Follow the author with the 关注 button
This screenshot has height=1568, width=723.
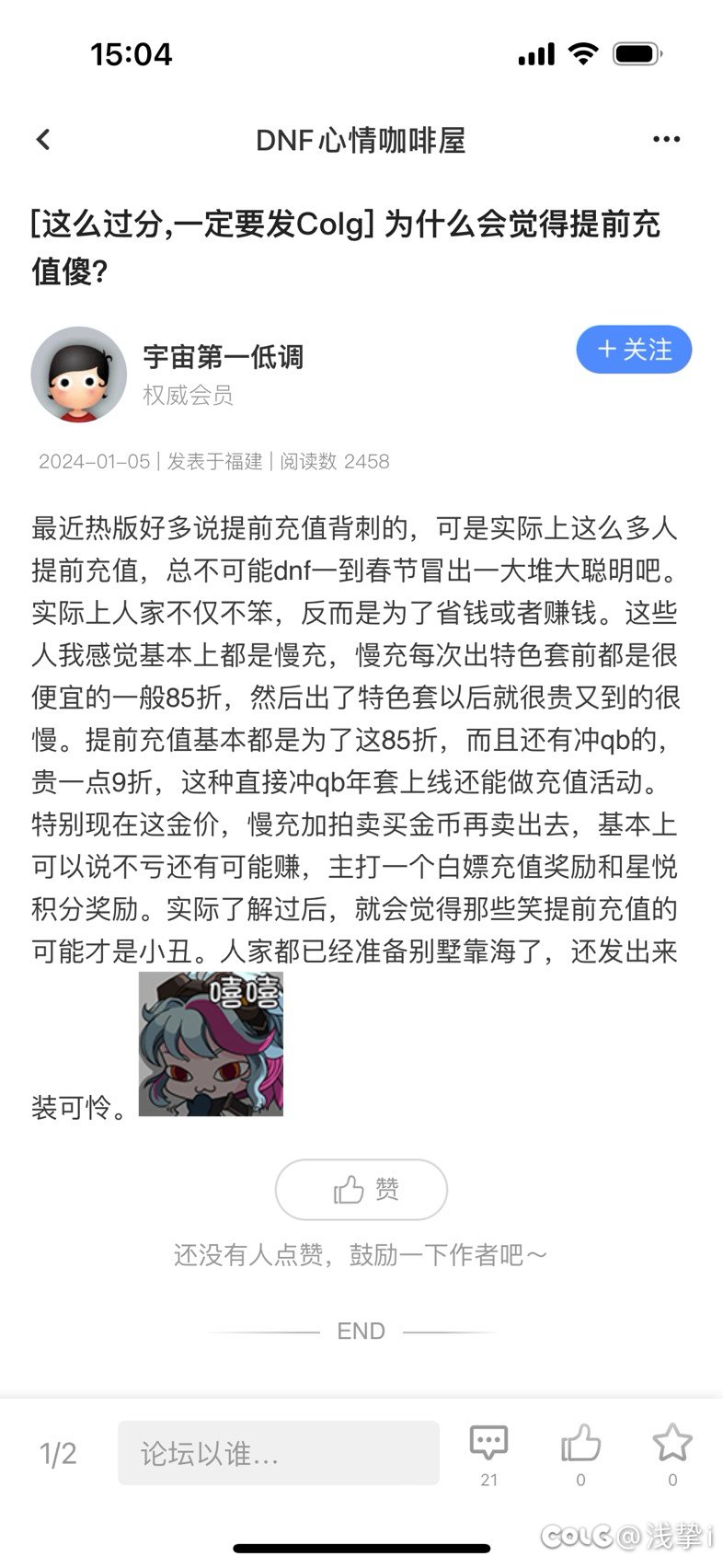click(634, 350)
